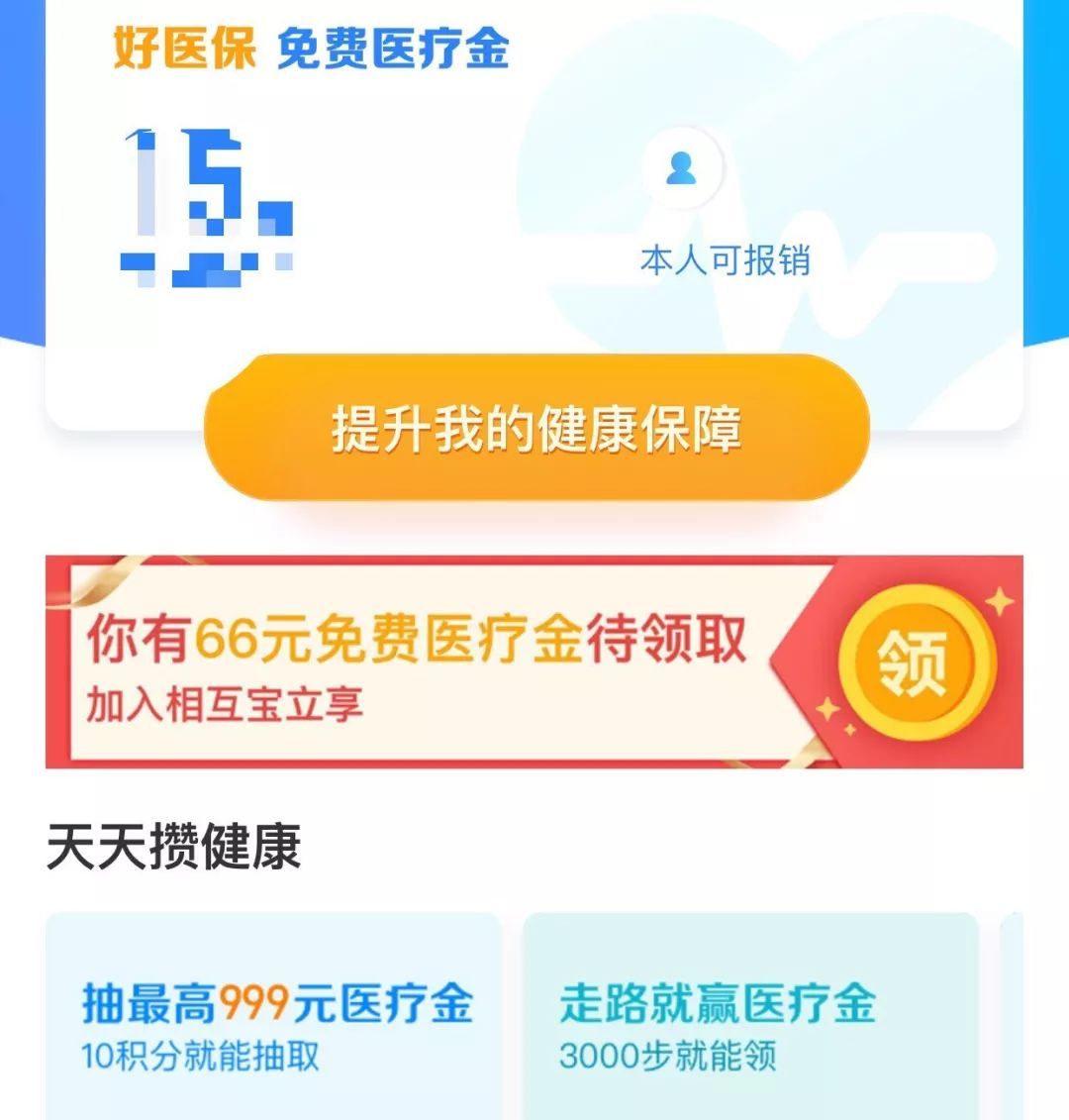Image resolution: width=1069 pixels, height=1120 pixels.
Task: Claim the 66元免费医疗金 banner
Action: [x=911, y=662]
